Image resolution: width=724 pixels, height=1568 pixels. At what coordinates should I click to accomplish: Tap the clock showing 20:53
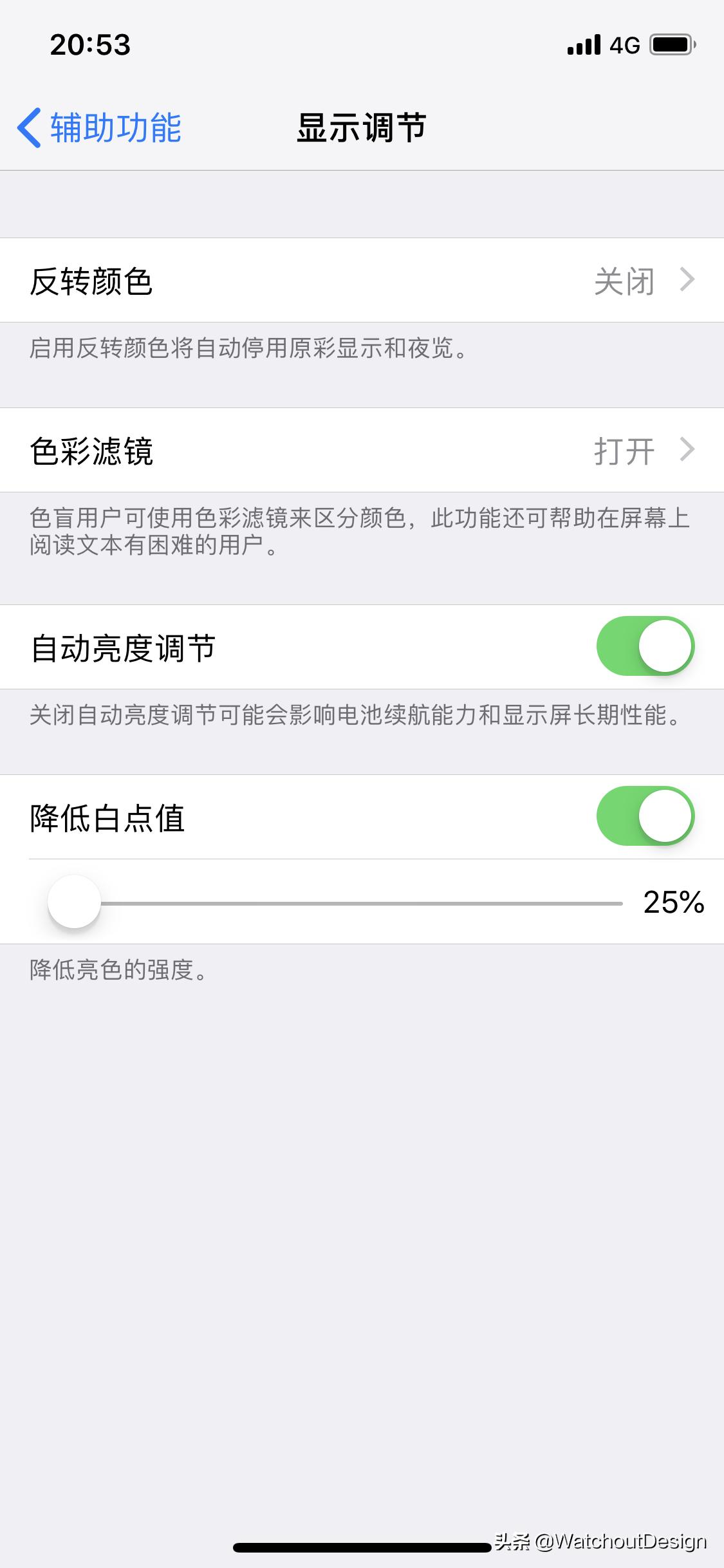[x=90, y=44]
